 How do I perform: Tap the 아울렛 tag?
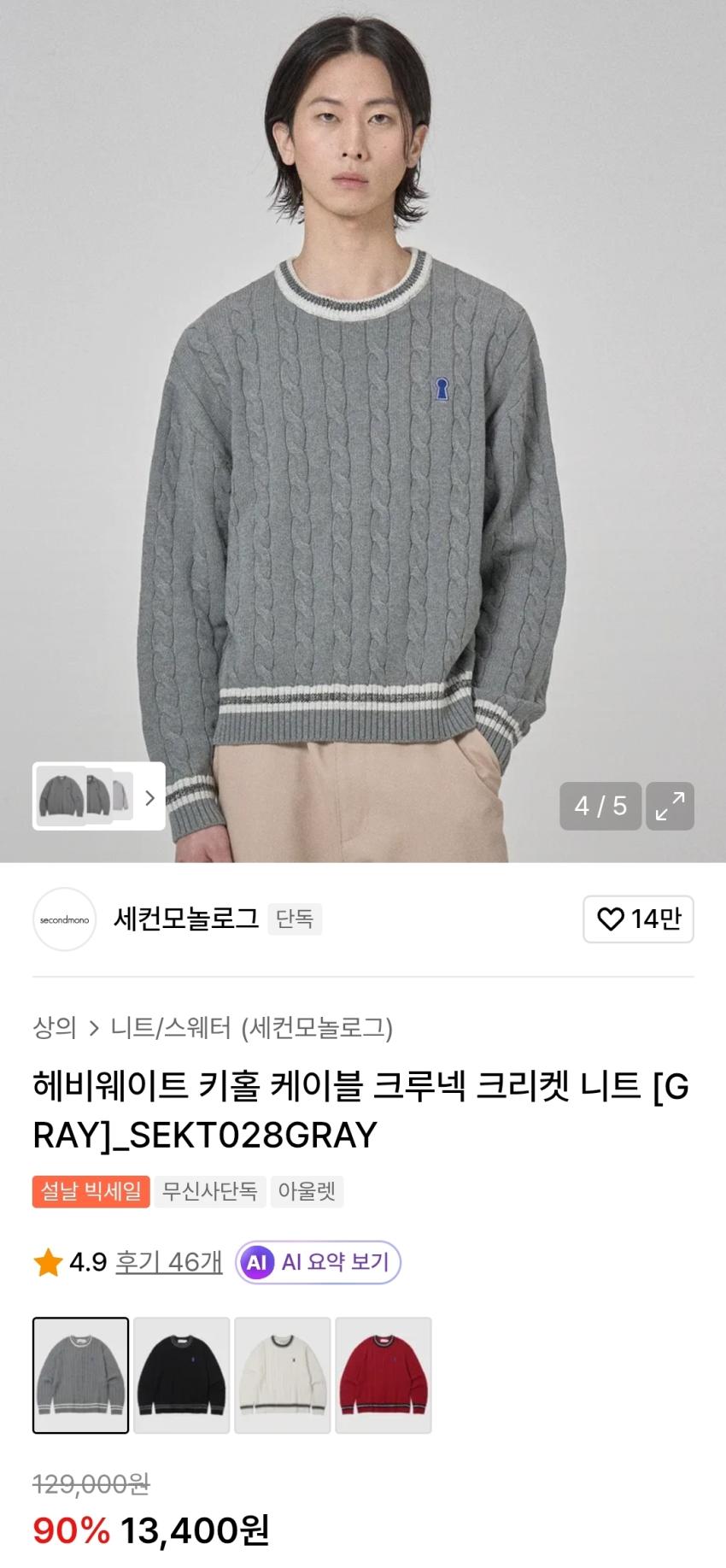[x=307, y=1191]
